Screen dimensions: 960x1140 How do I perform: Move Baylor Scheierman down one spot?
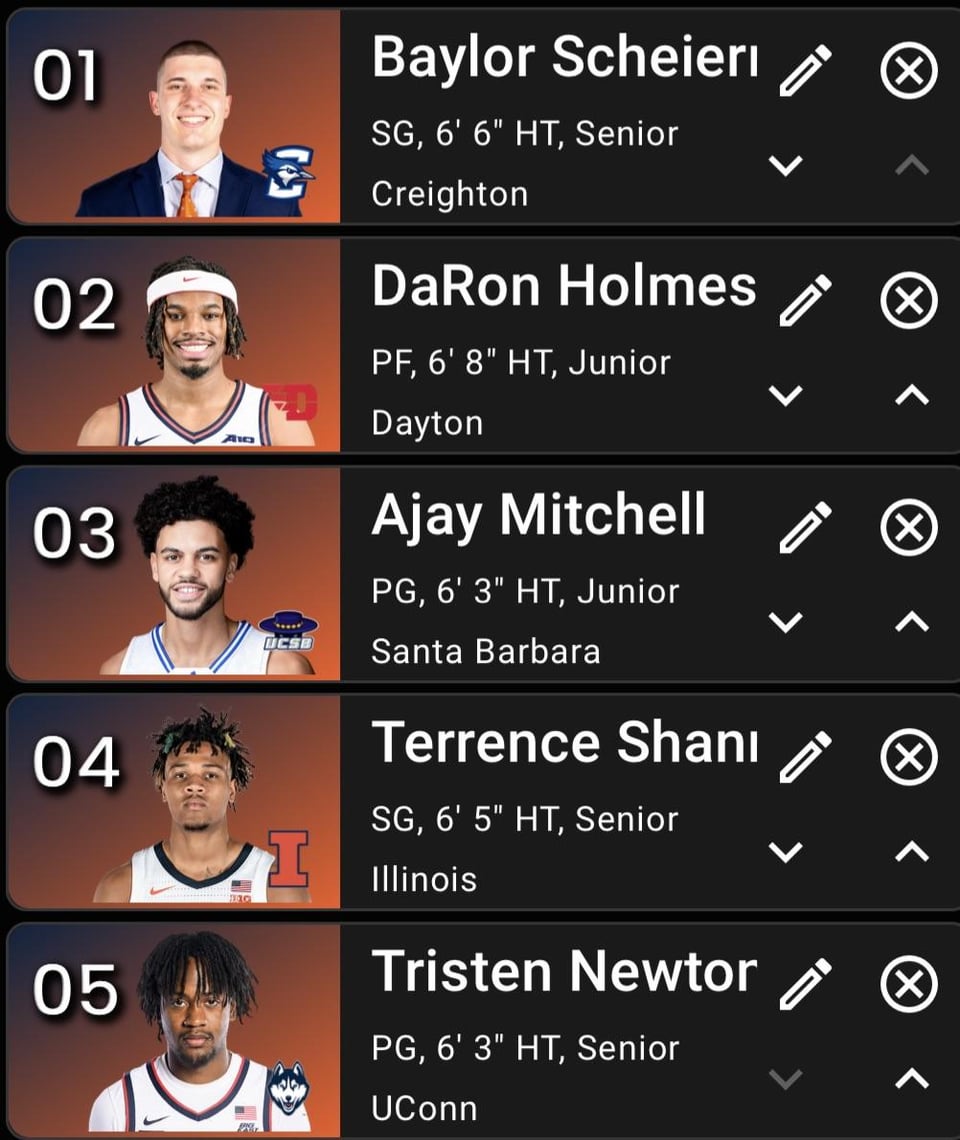(x=786, y=166)
